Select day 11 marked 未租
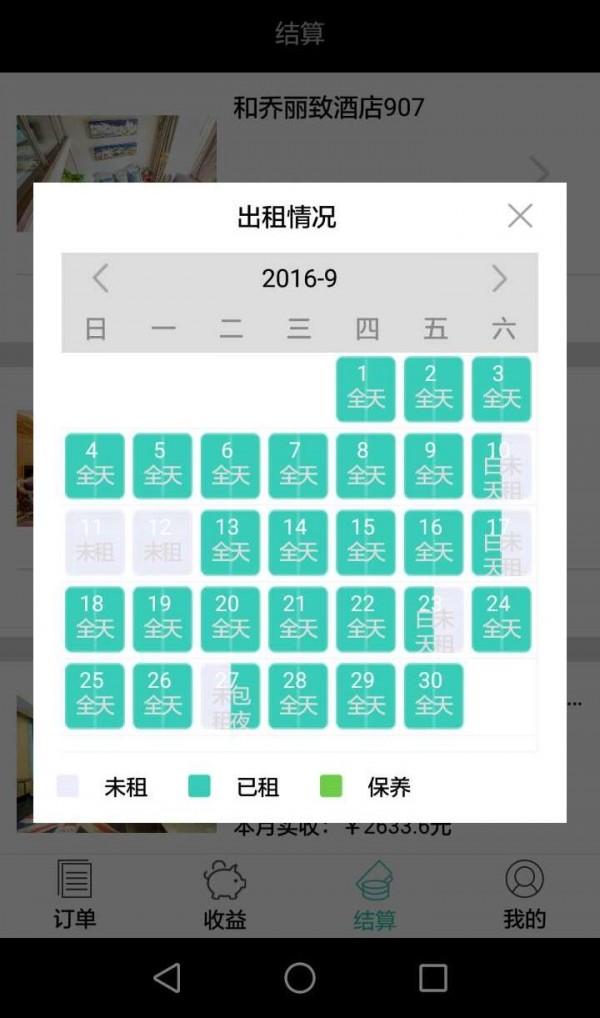Screen dimensions: 600x1018 click(95, 542)
